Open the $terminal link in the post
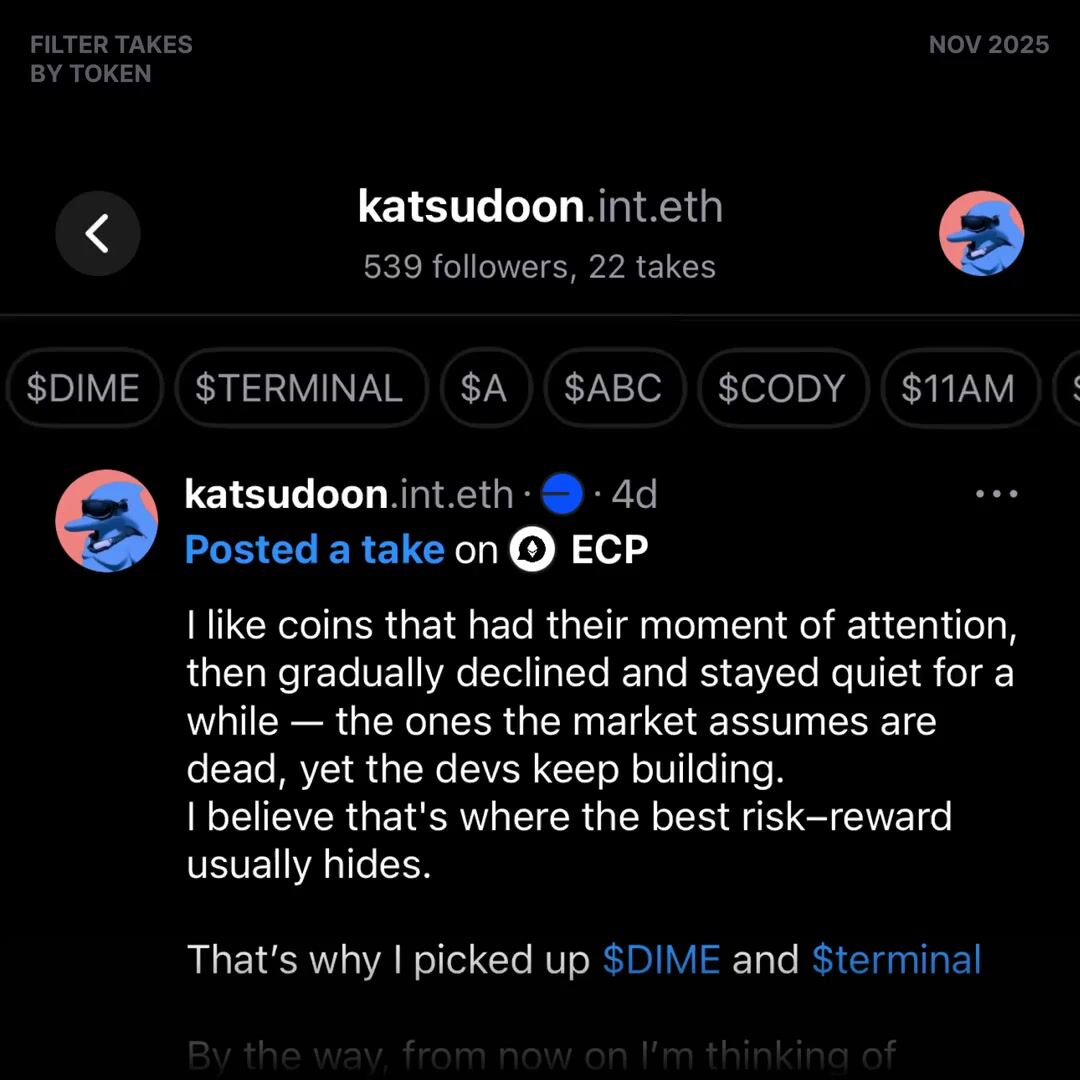1080x1080 pixels. point(896,960)
